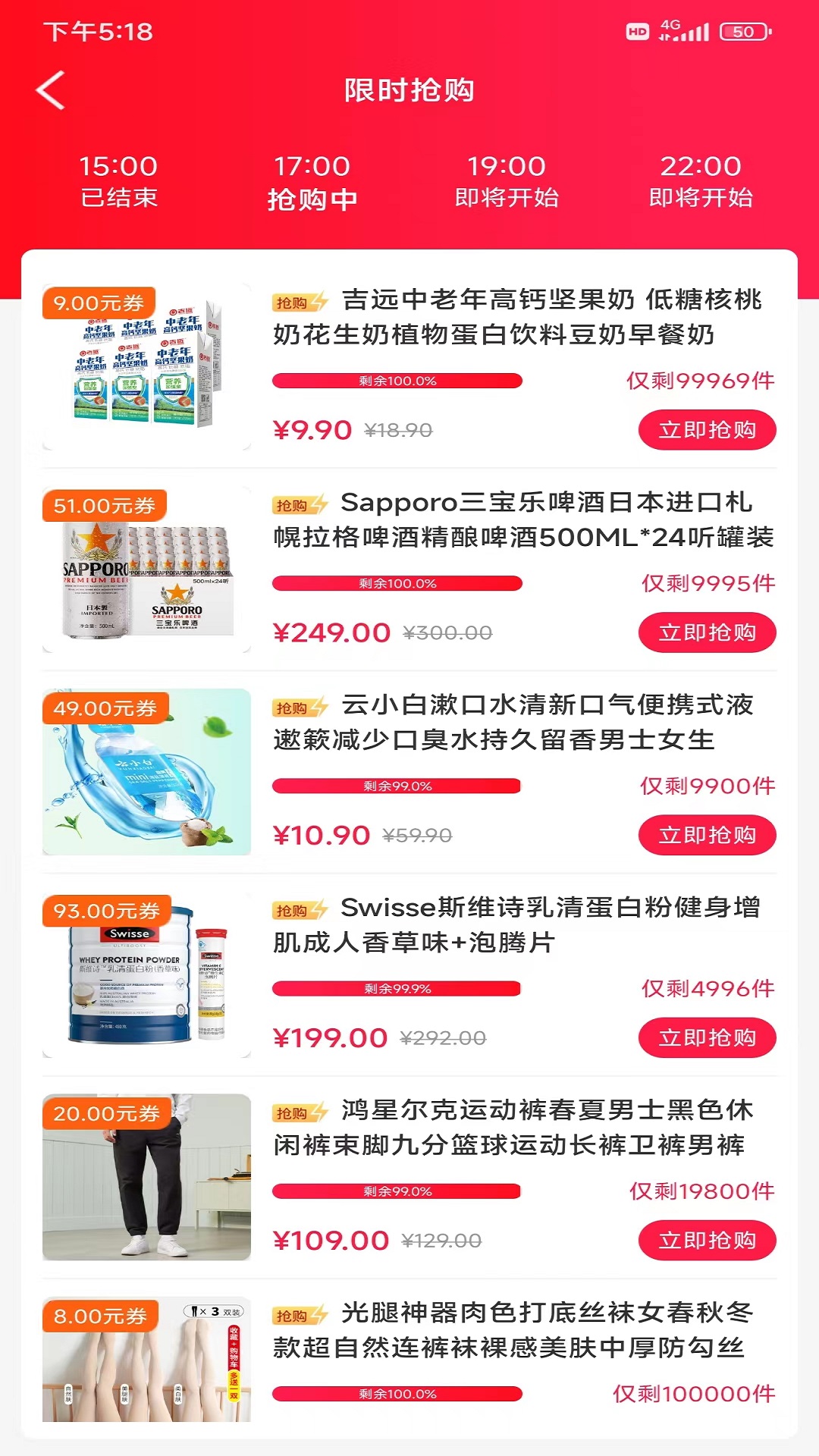Image resolution: width=819 pixels, height=1456 pixels.
Task: Open the Swisse whey protein product image
Action: [x=146, y=974]
